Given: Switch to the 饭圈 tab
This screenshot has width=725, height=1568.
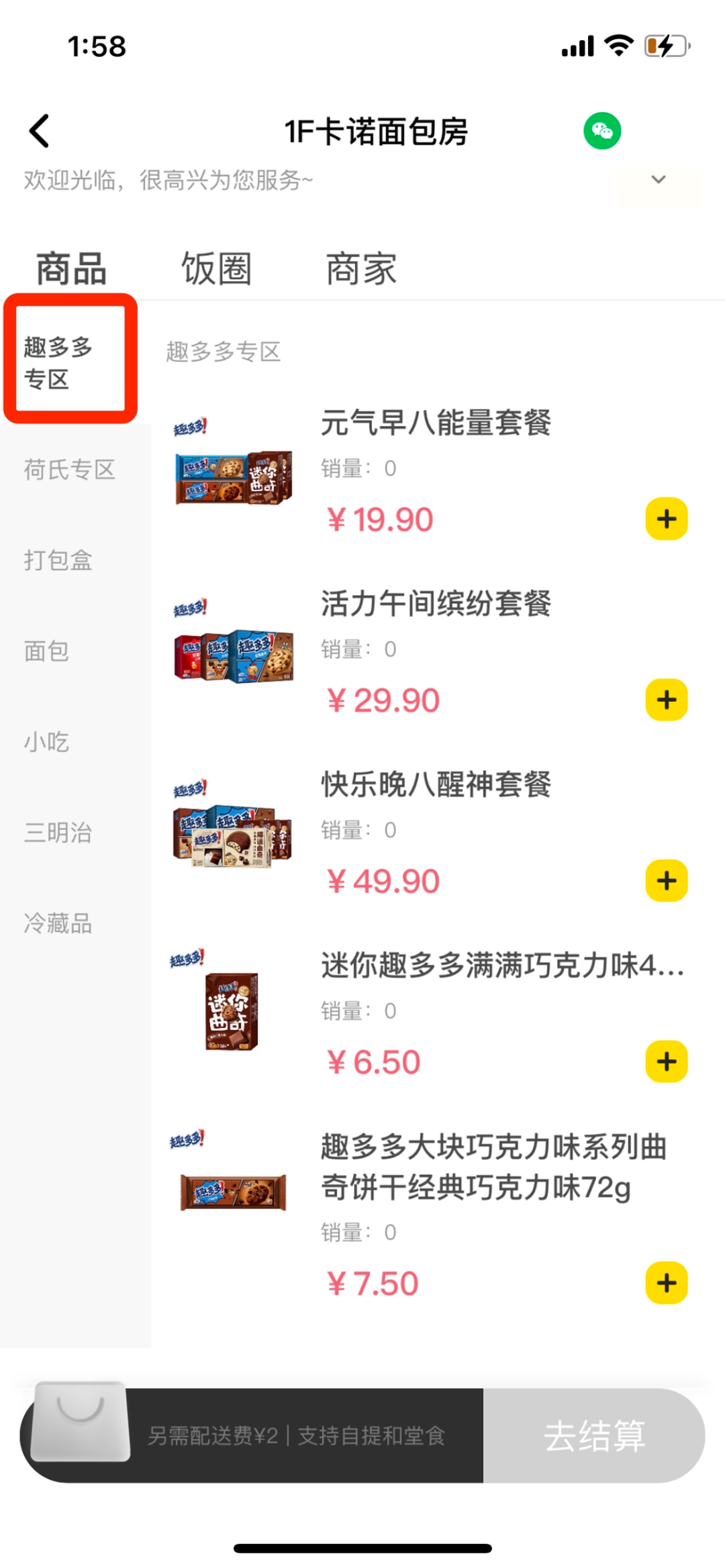Looking at the screenshot, I should 216,269.
